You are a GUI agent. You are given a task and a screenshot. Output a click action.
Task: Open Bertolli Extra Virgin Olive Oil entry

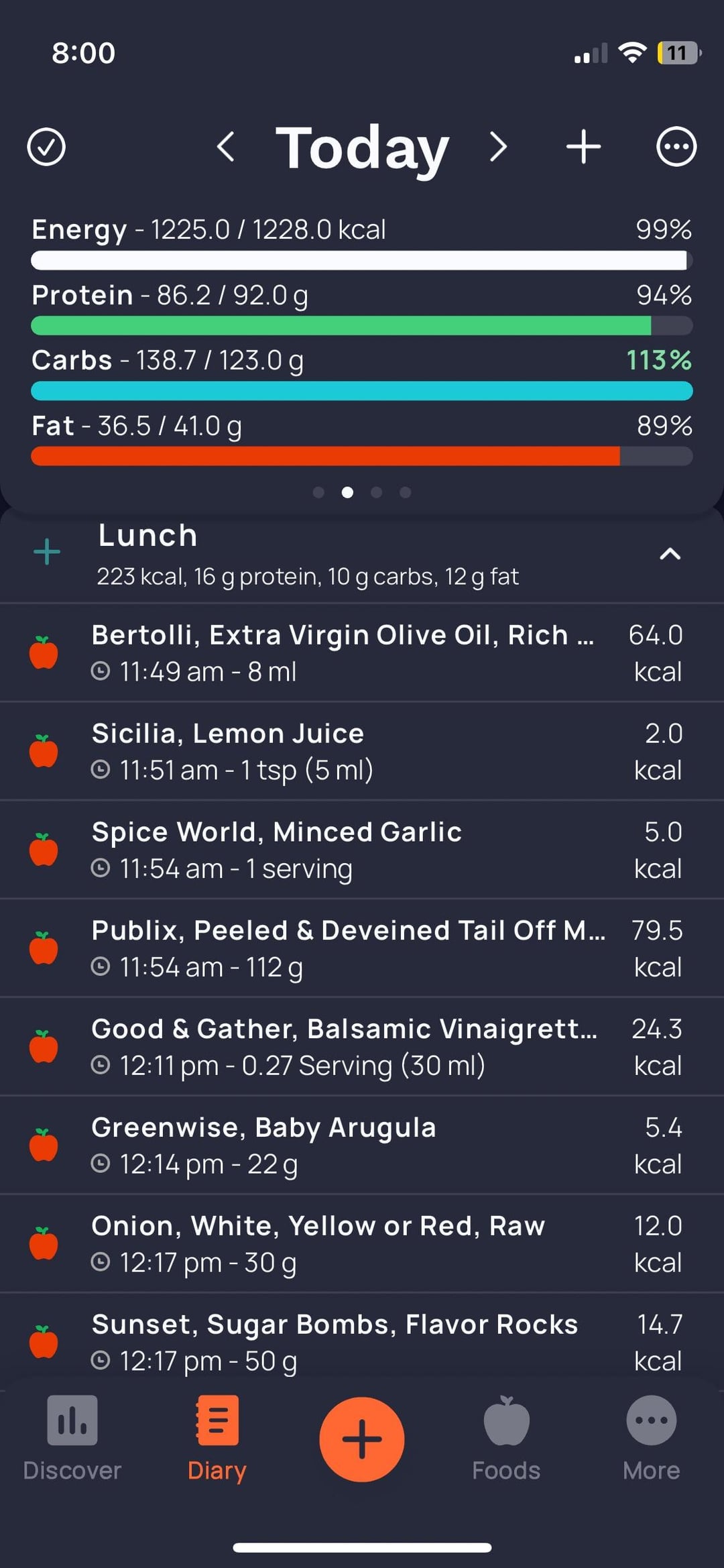pos(362,653)
